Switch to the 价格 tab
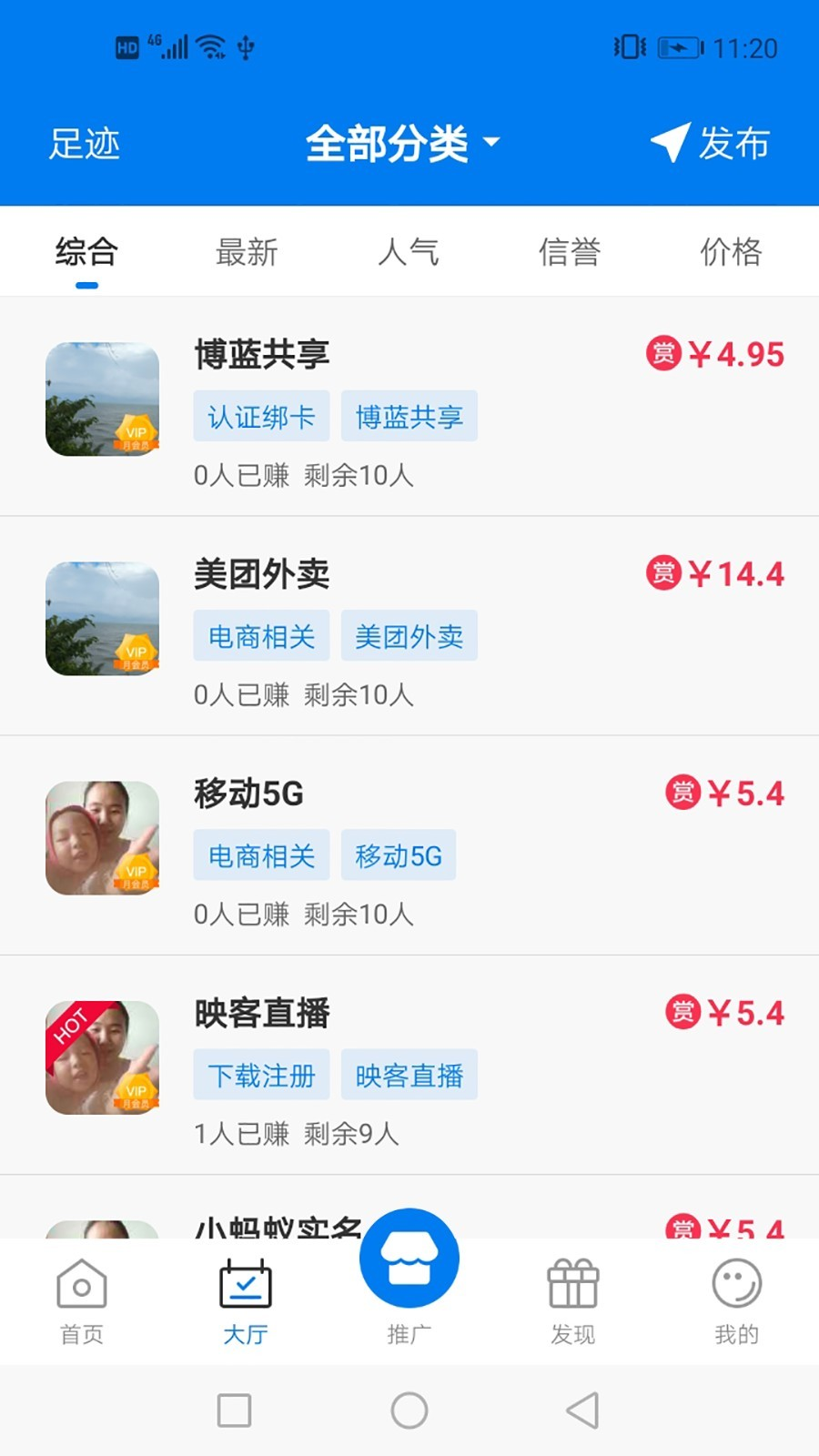Image resolution: width=819 pixels, height=1456 pixels. [731, 252]
